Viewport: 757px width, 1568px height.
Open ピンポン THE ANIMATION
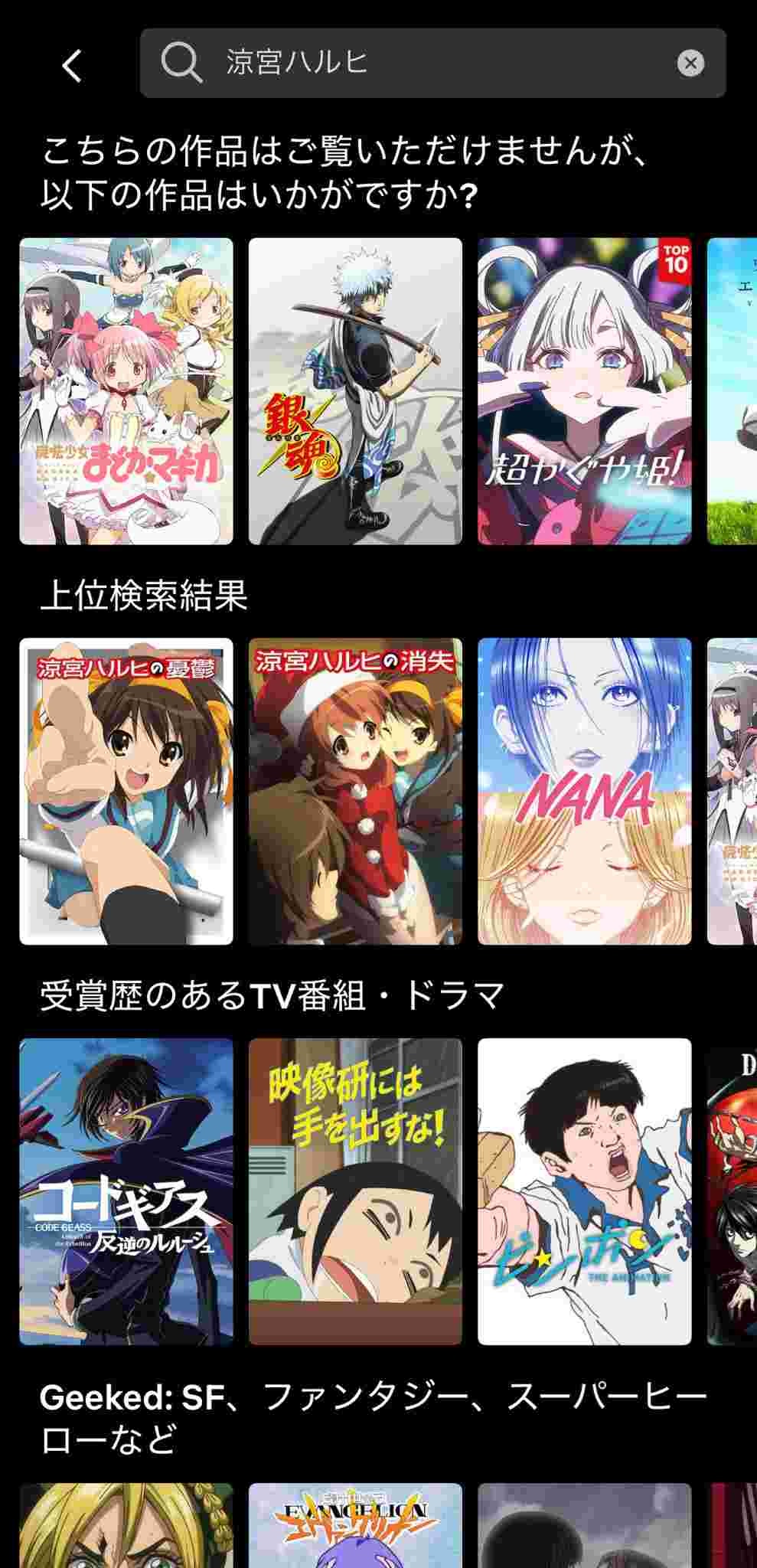(584, 1191)
